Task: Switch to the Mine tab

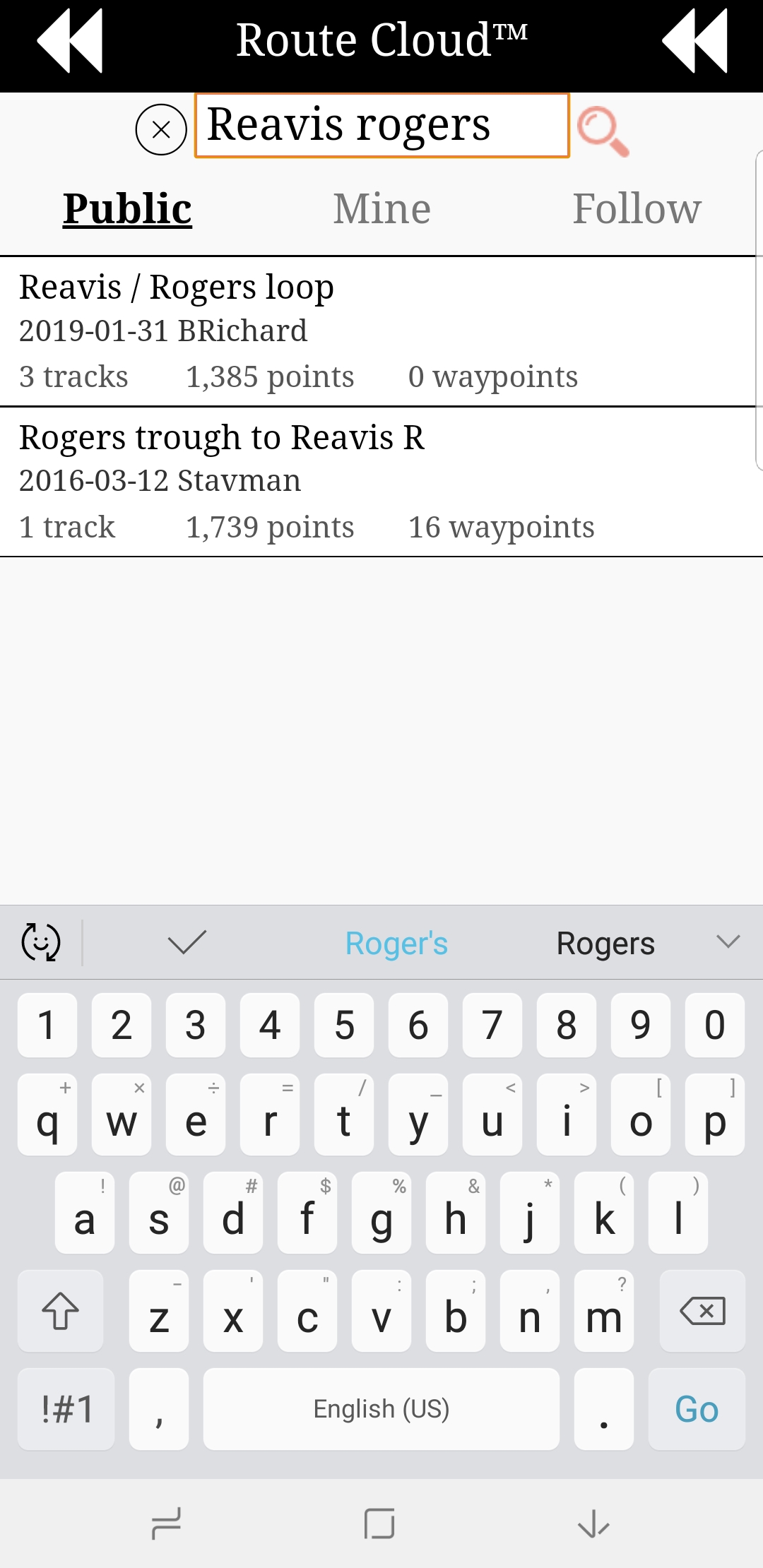Action: [x=381, y=209]
